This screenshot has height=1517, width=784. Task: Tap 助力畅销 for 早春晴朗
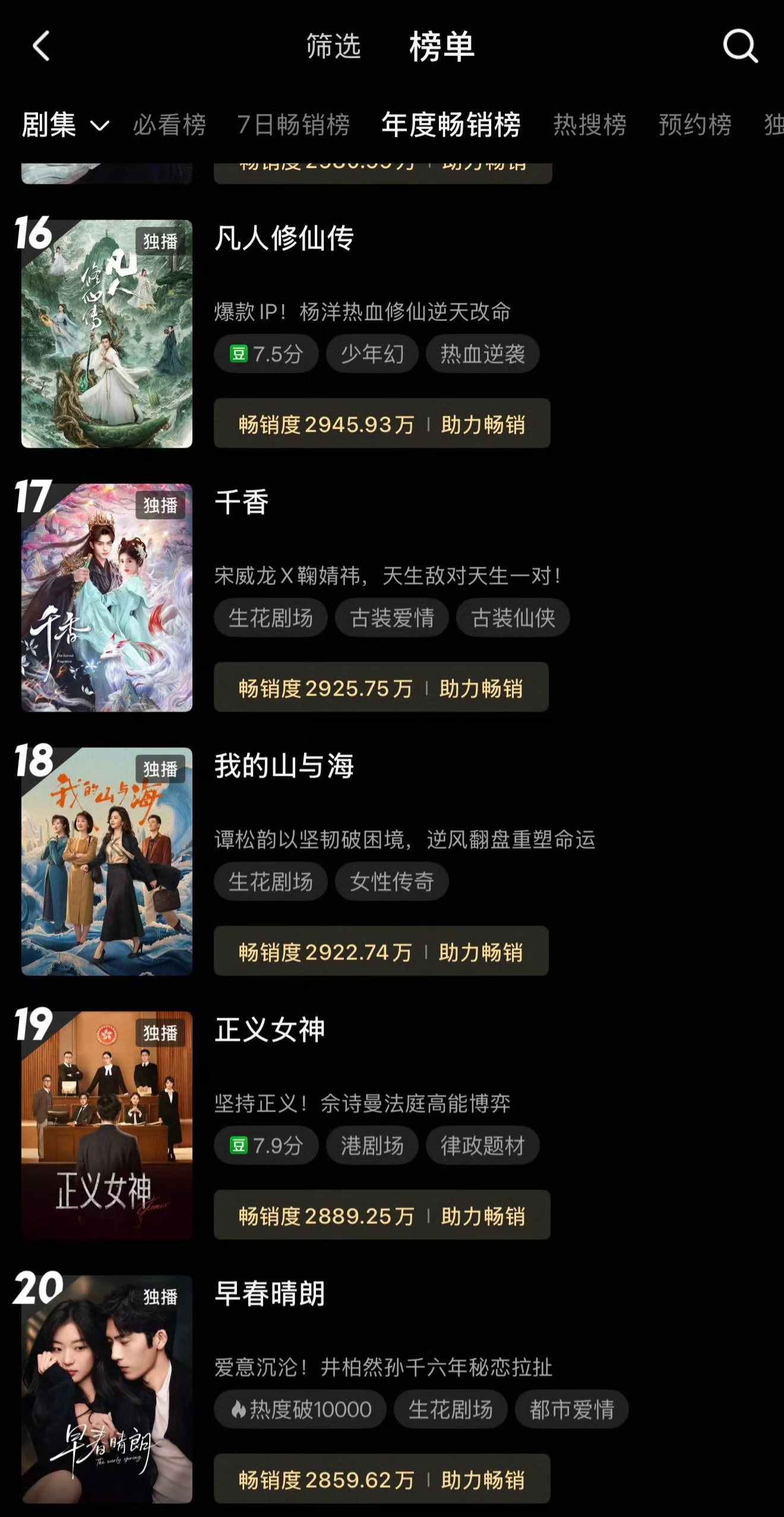point(483,1480)
